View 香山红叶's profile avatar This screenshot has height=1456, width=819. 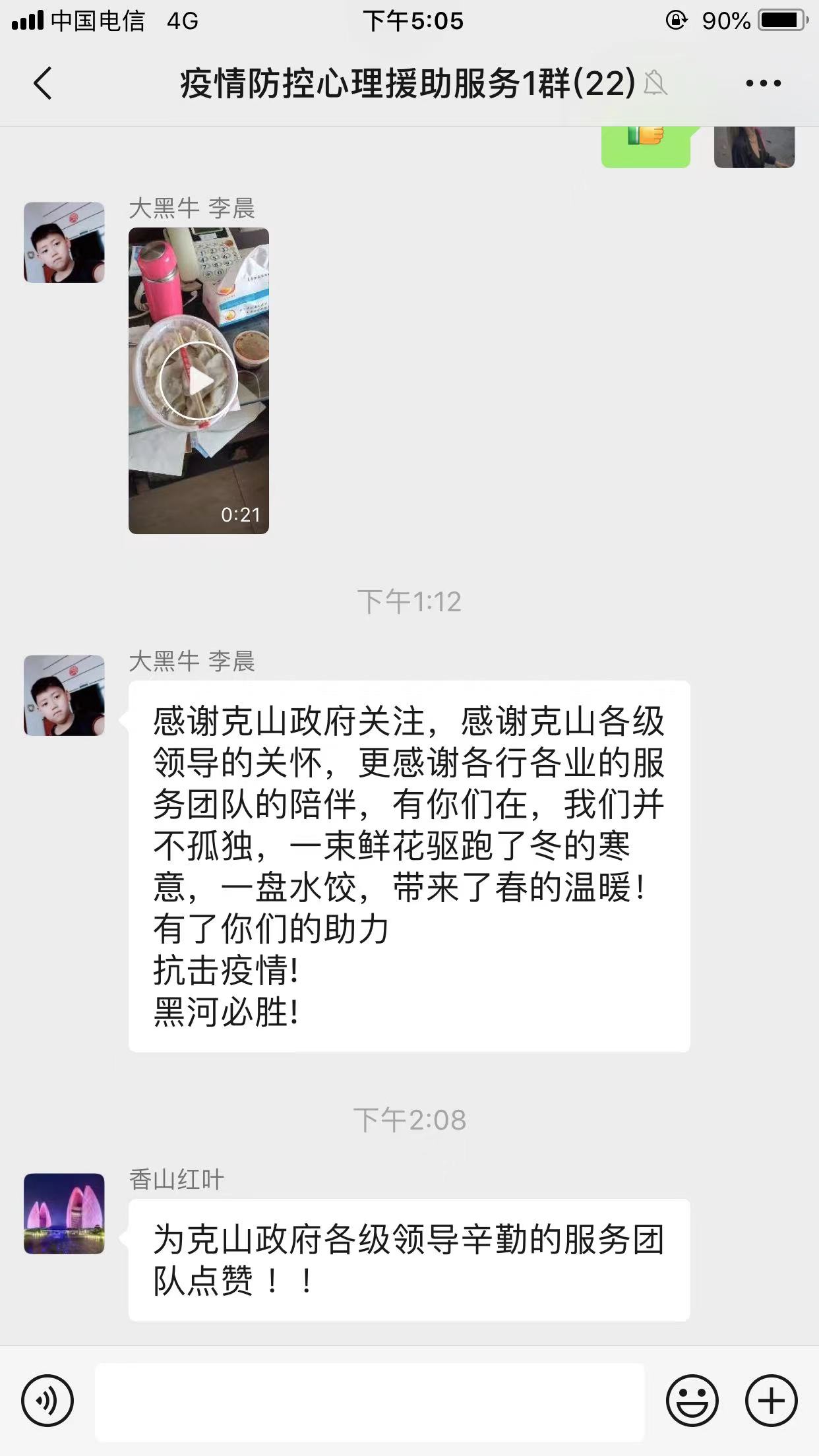(x=64, y=1213)
